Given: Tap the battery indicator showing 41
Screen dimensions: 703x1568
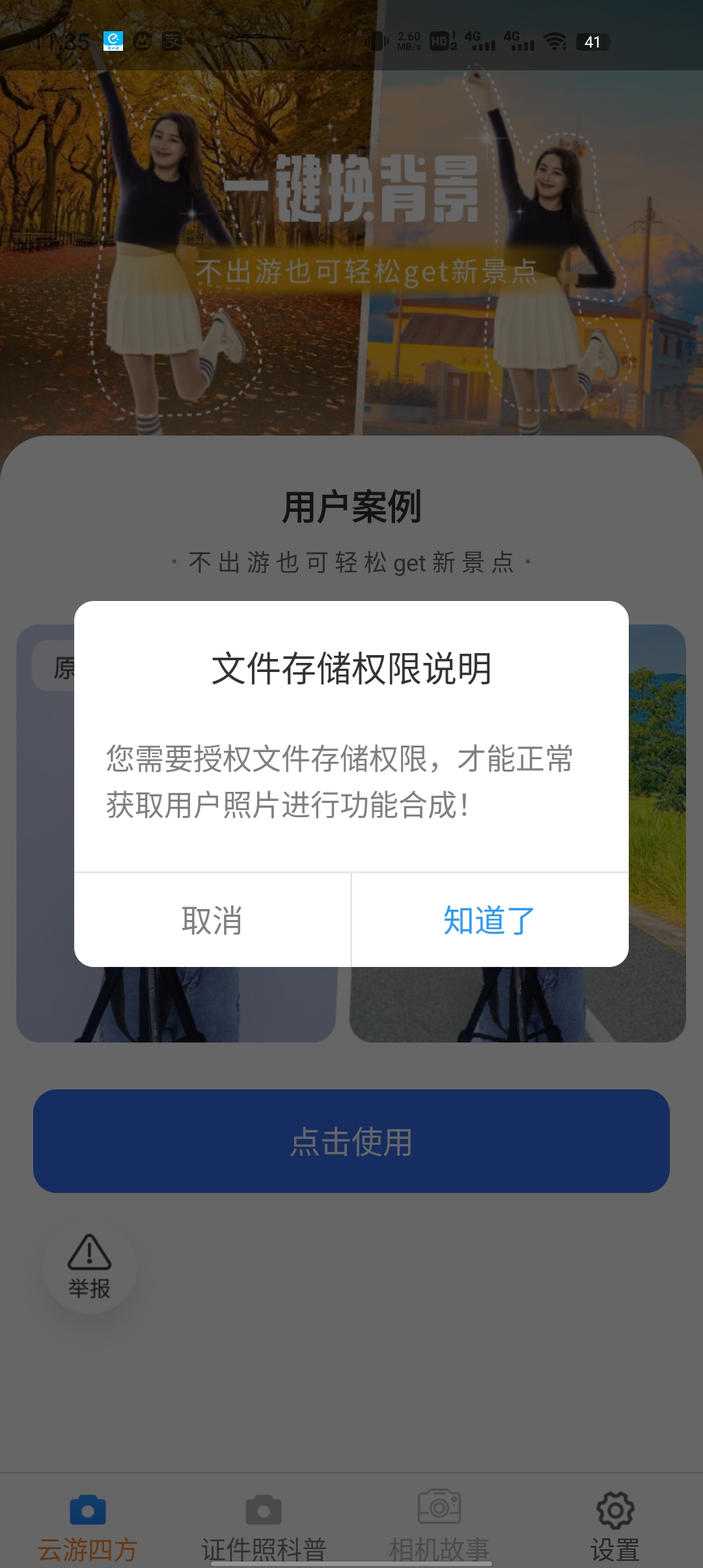Looking at the screenshot, I should [x=594, y=42].
